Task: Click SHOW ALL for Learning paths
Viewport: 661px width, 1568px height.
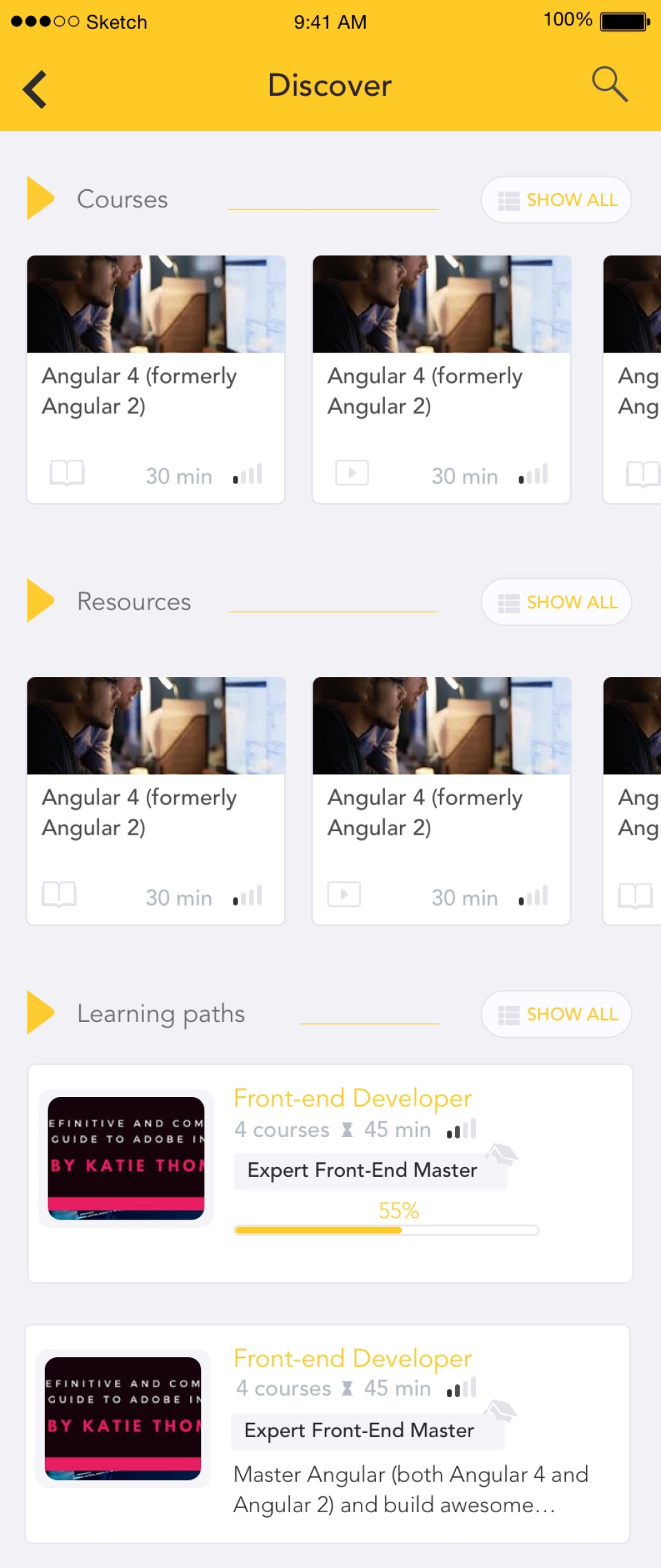Action: (x=555, y=1014)
